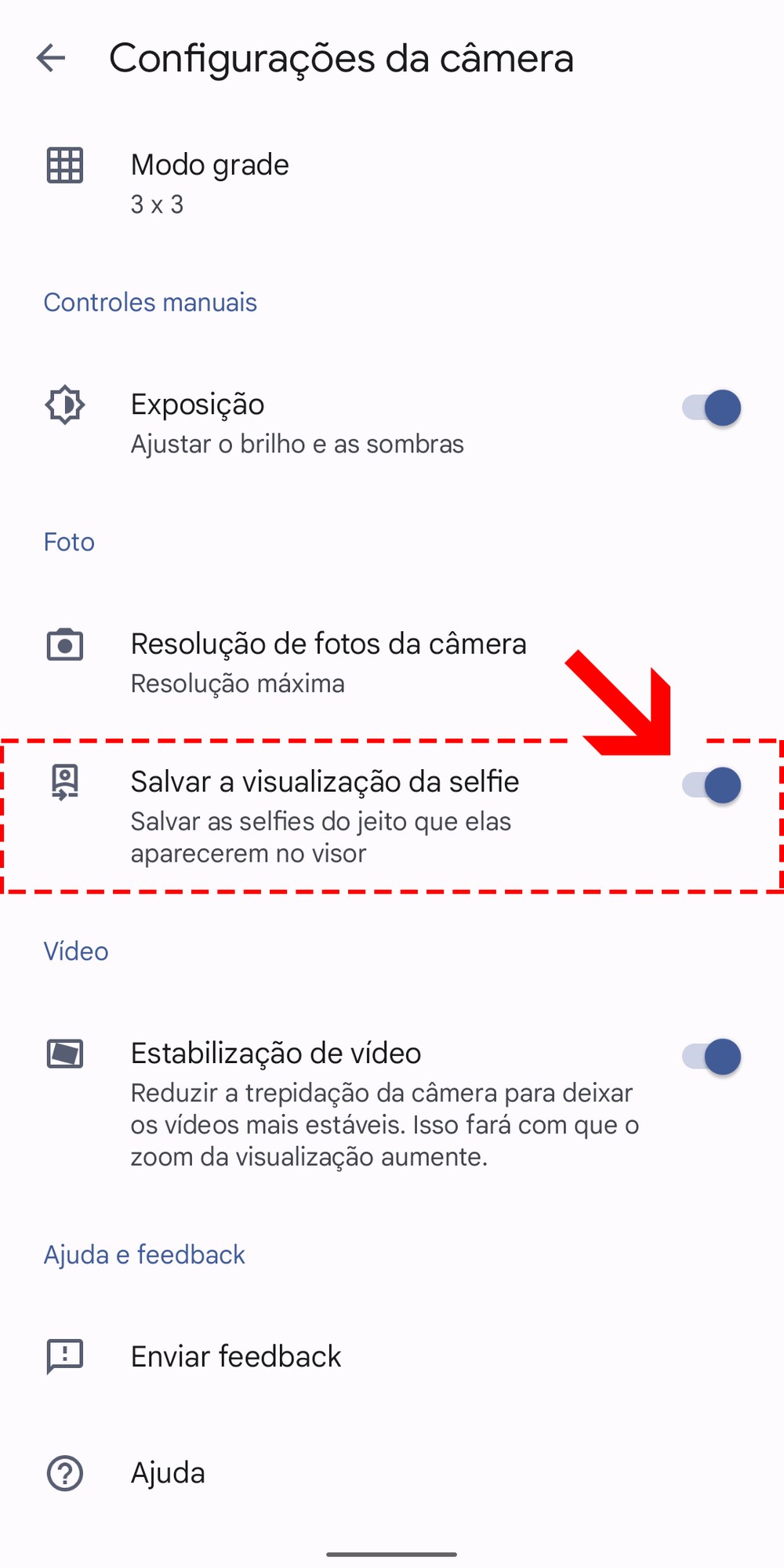Open Resolução de fotos da câmera
Image resolution: width=784 pixels, height=1568 pixels.
(x=328, y=661)
